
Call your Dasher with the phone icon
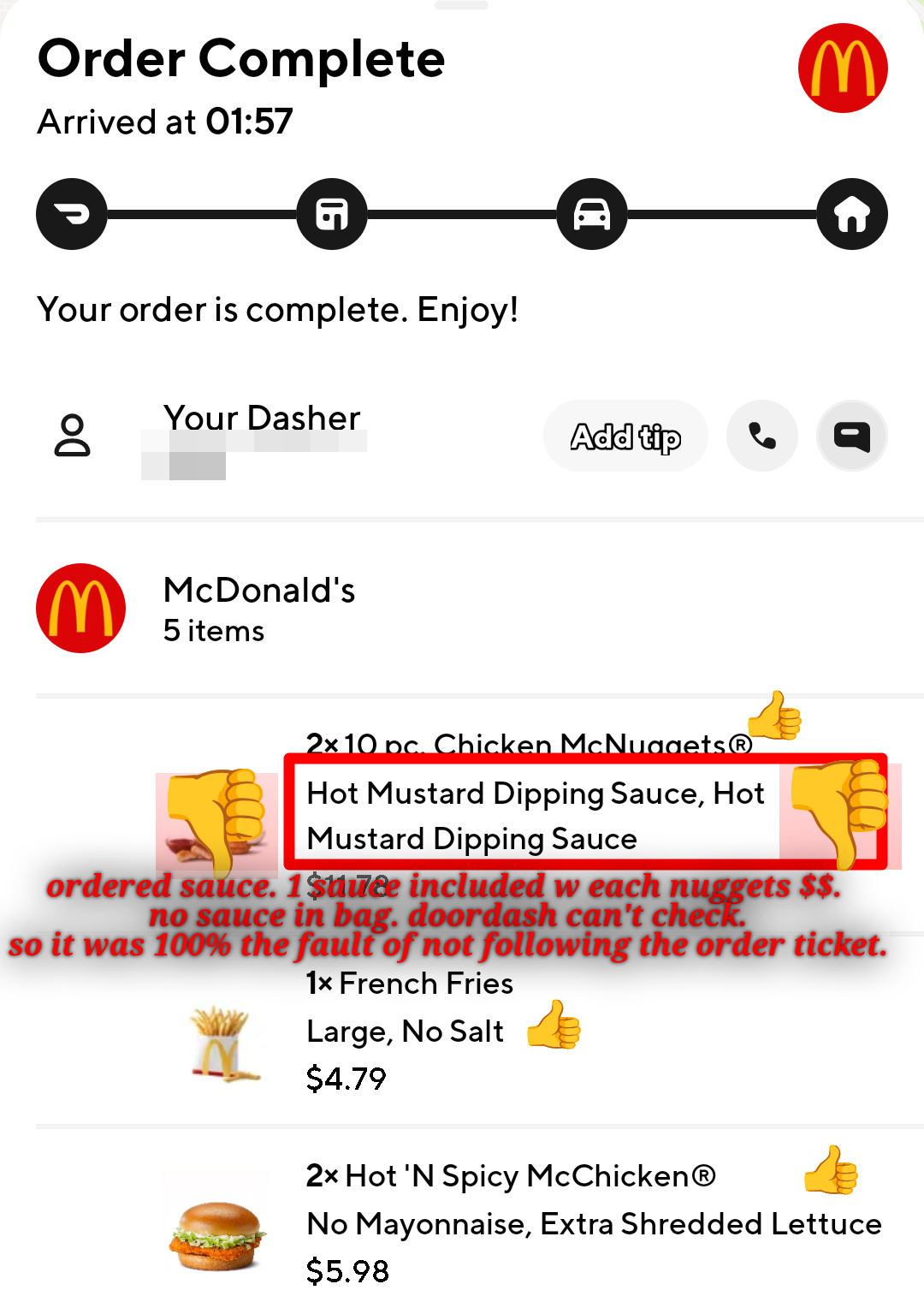pyautogui.click(x=761, y=437)
